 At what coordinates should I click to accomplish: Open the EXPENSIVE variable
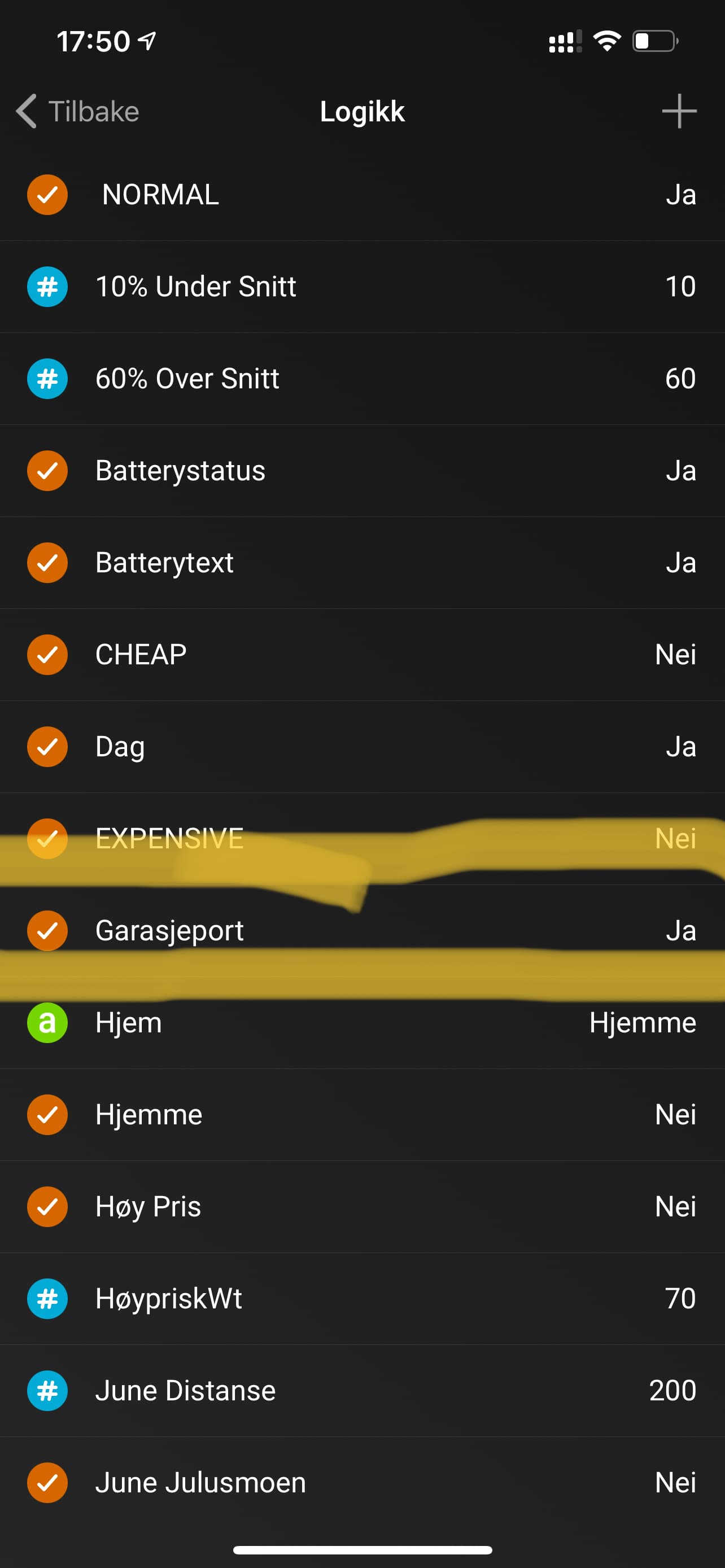point(362,839)
